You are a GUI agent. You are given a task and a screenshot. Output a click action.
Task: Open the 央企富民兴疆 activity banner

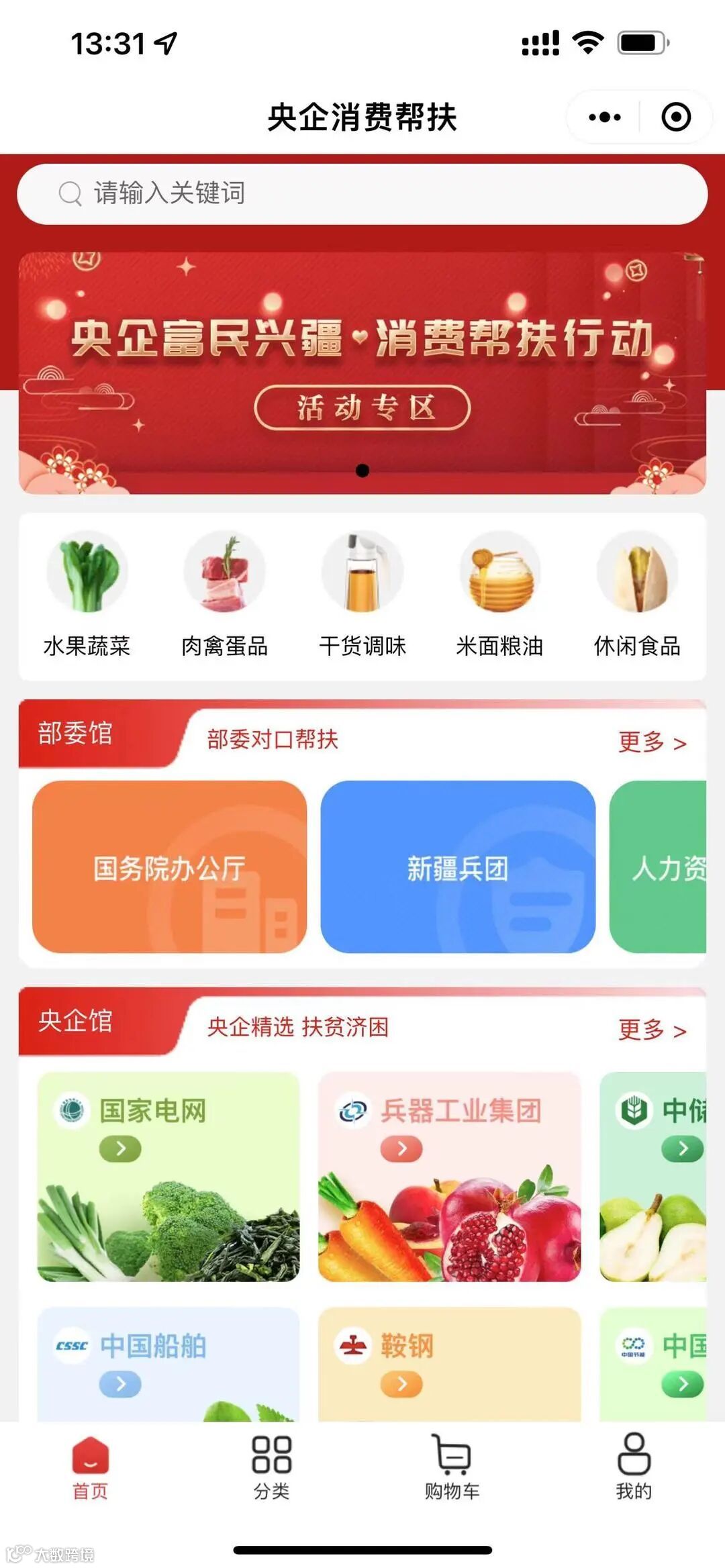click(x=362, y=373)
